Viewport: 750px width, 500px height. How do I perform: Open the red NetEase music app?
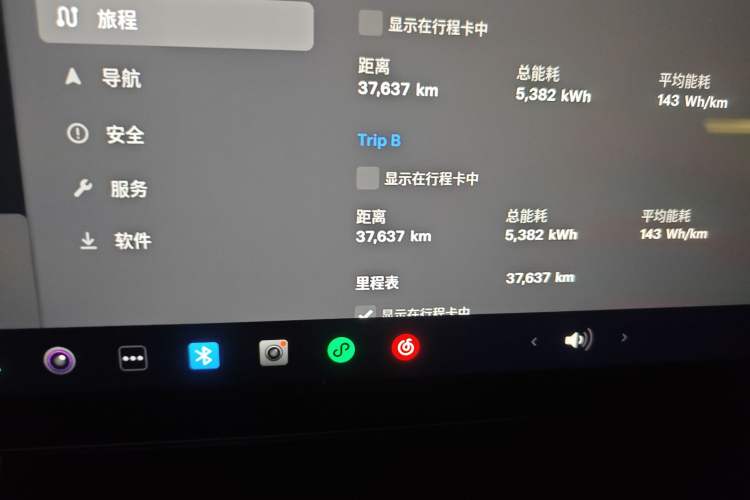pyautogui.click(x=405, y=347)
